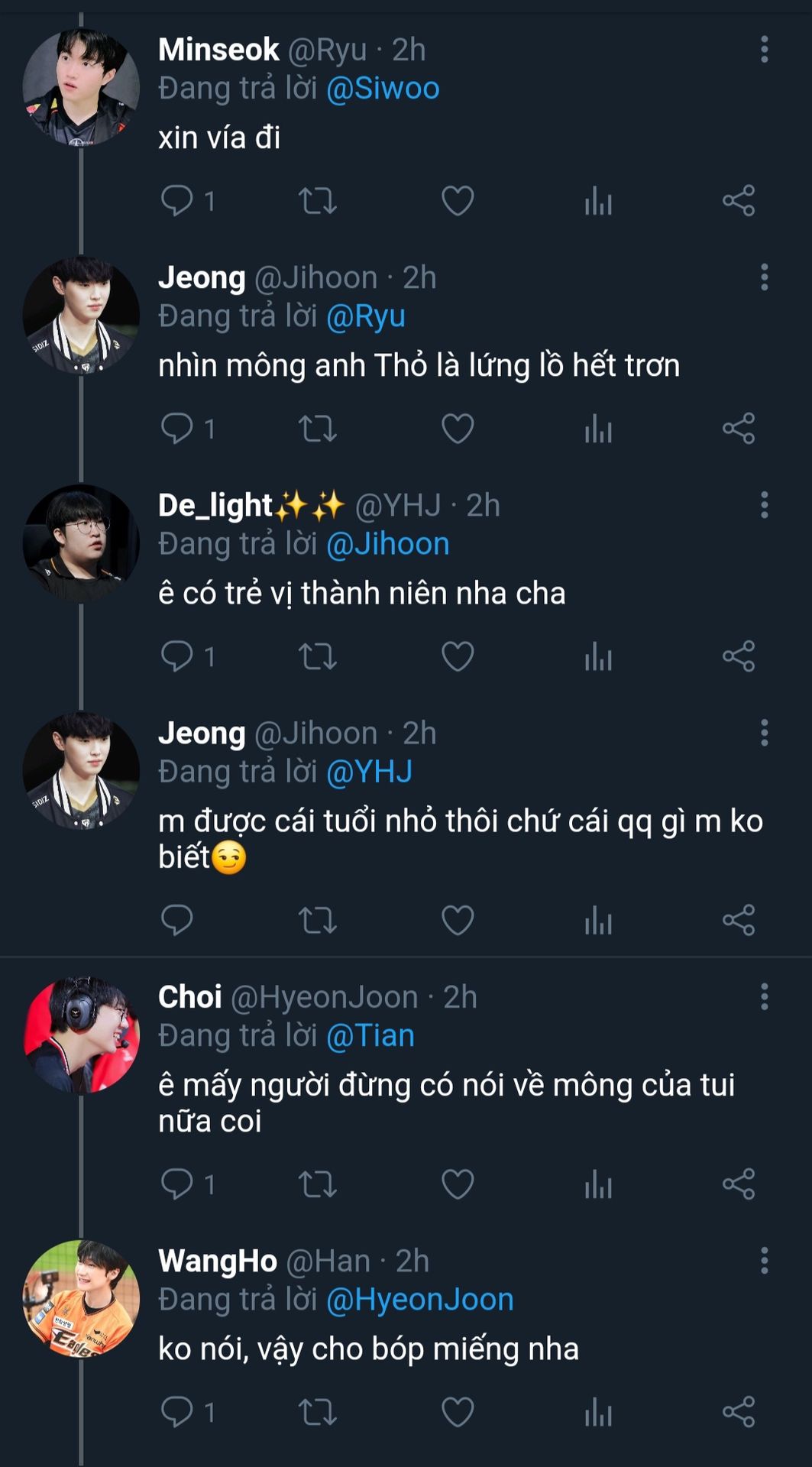
Task: Open WangHo's profile avatar
Action: [81, 1299]
